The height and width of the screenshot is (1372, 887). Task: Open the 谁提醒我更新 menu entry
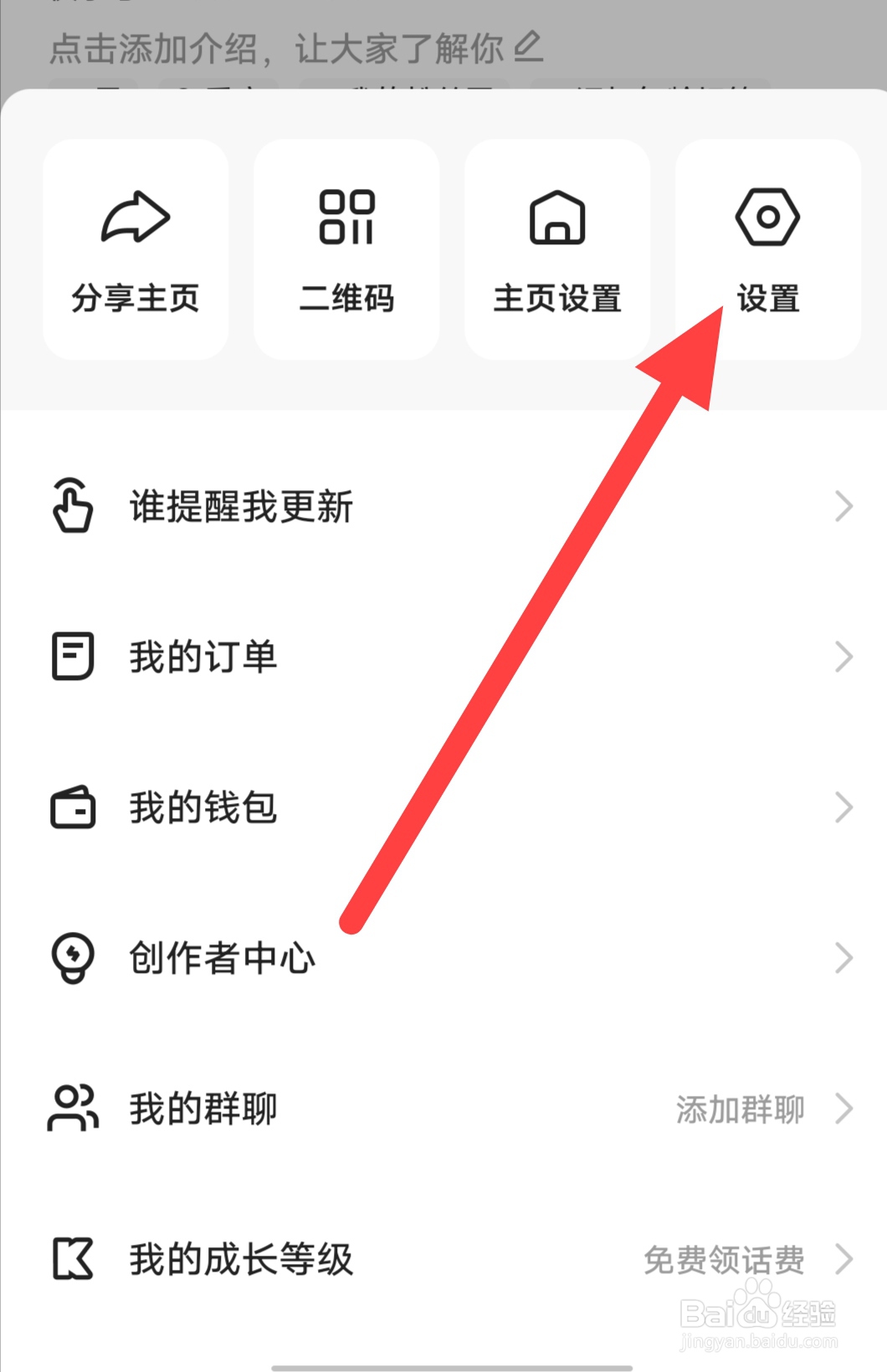click(x=242, y=505)
